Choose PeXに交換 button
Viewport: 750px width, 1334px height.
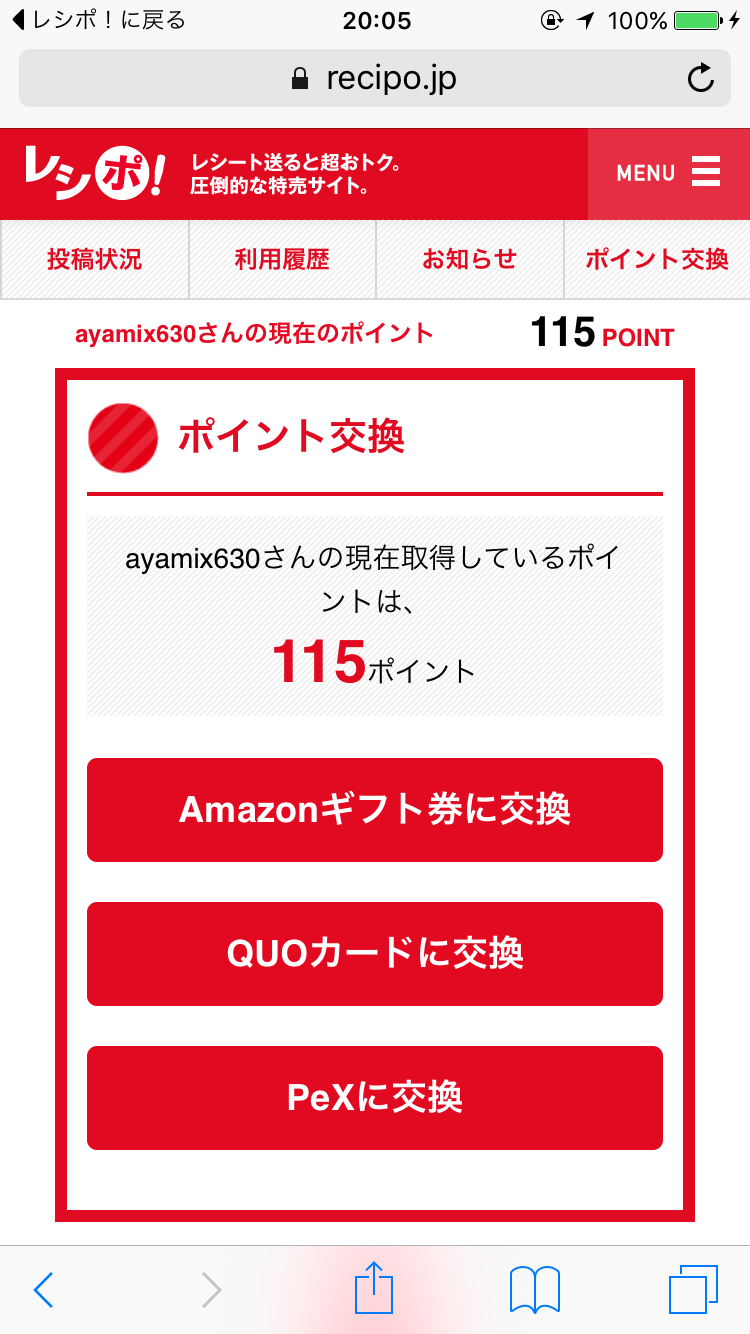click(375, 1098)
